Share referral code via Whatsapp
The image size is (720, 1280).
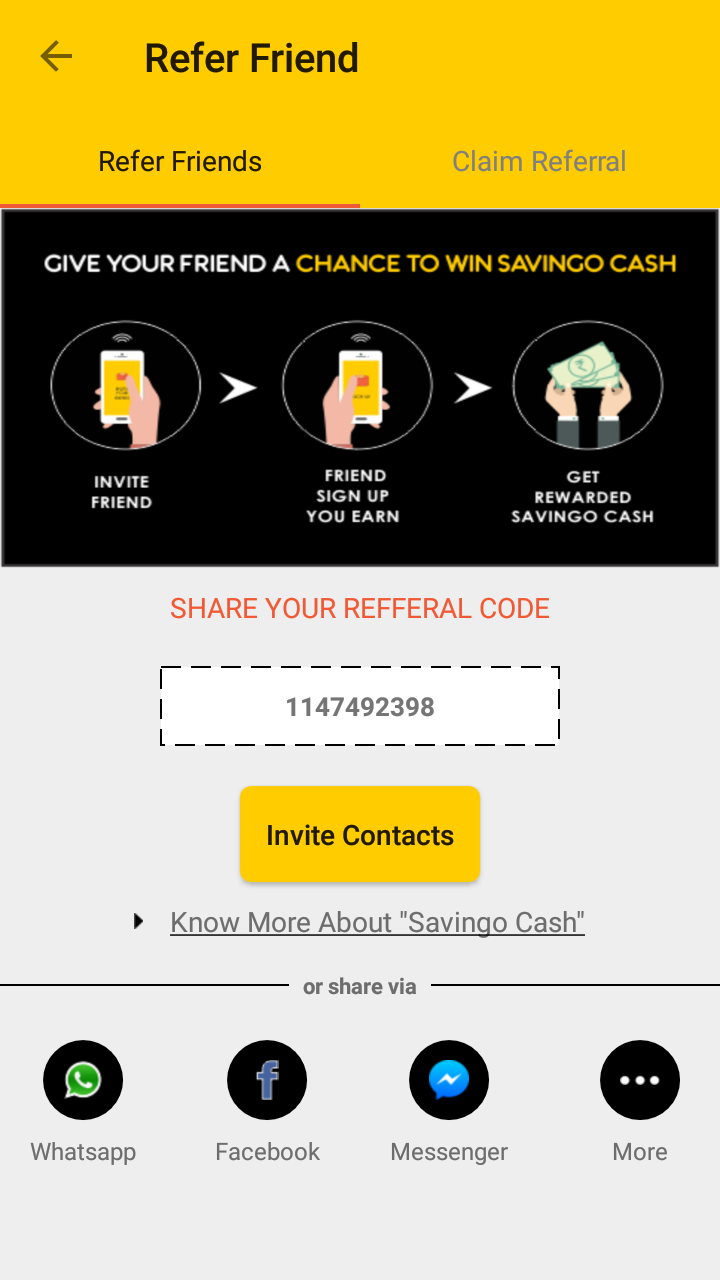coord(83,1081)
